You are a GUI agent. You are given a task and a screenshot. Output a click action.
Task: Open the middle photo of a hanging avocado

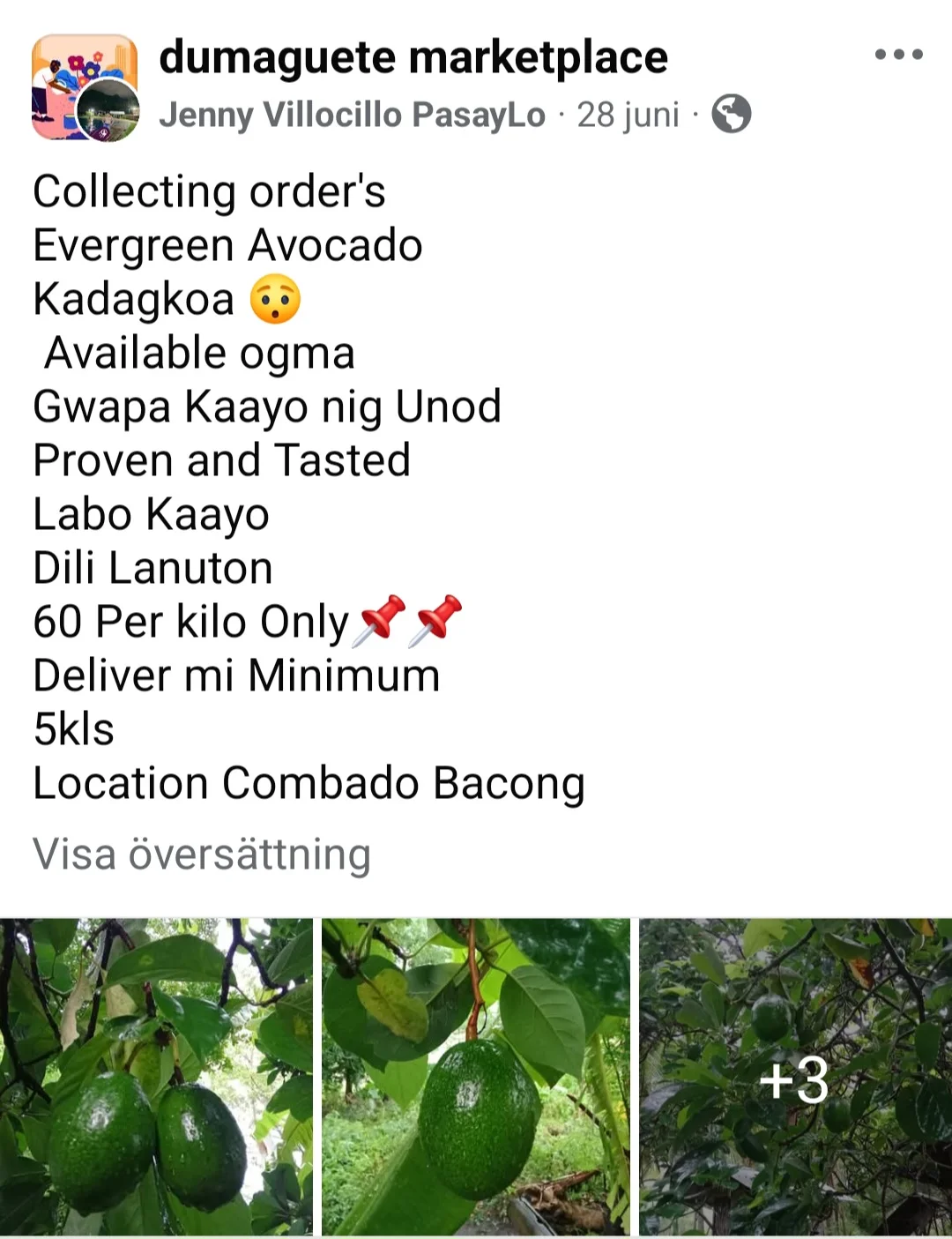coord(476,1076)
